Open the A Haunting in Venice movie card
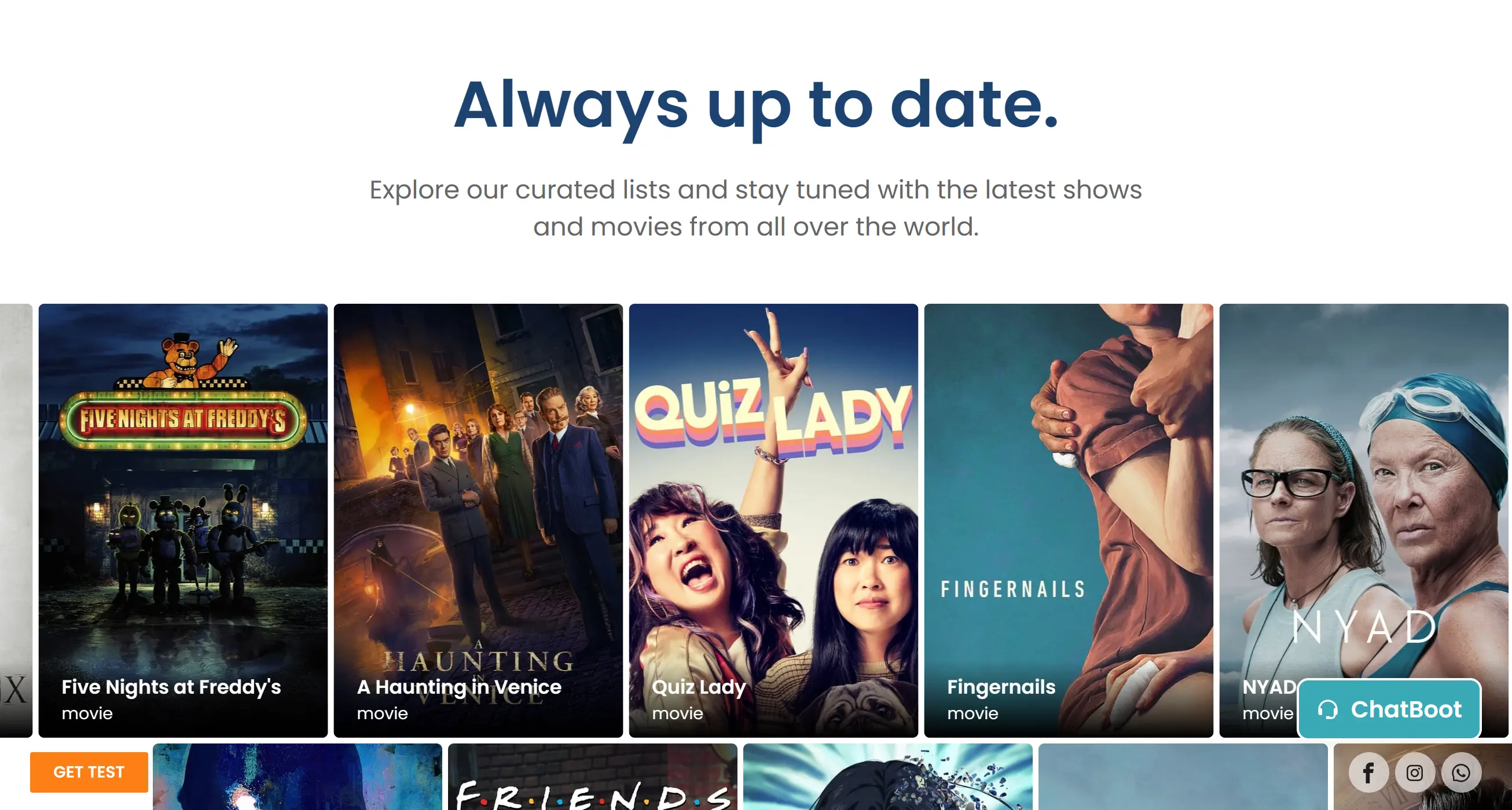Screen dimensions: 1512x810 pyautogui.click(x=478, y=520)
